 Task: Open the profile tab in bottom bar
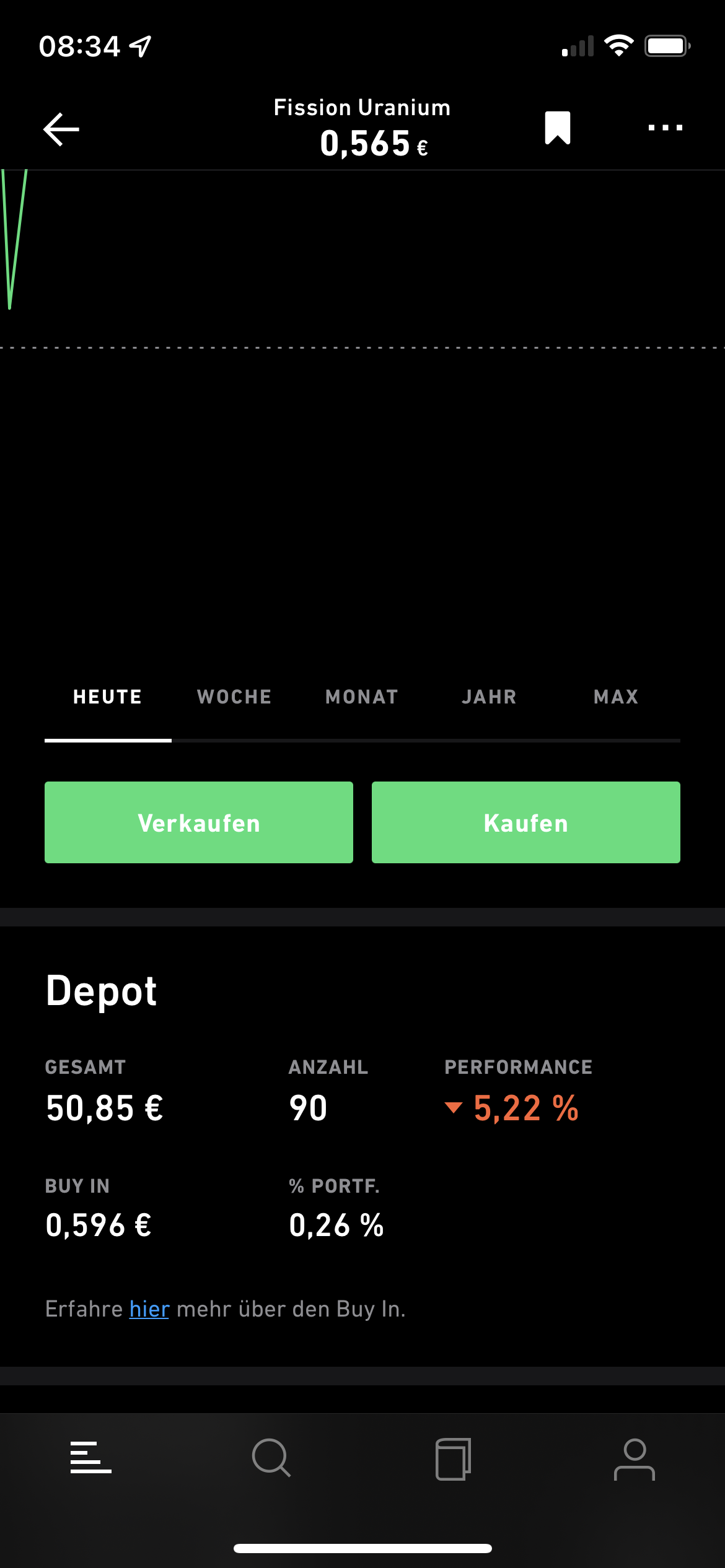click(x=635, y=1459)
